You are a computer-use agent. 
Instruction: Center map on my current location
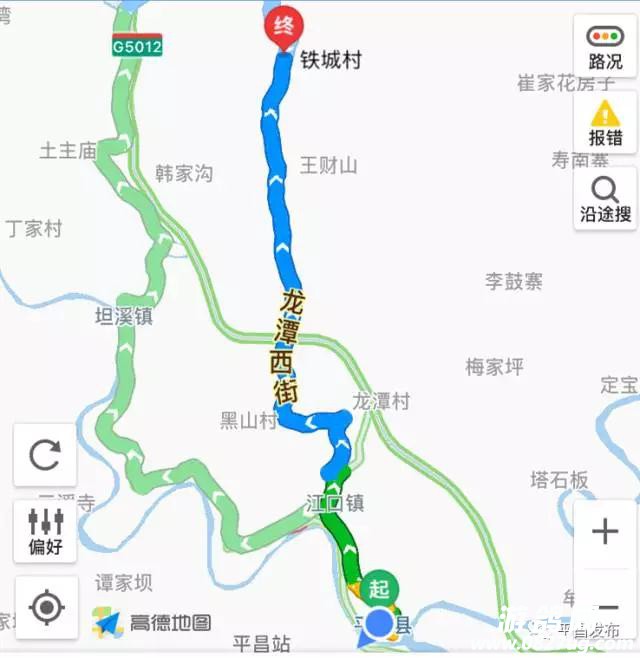[45, 606]
